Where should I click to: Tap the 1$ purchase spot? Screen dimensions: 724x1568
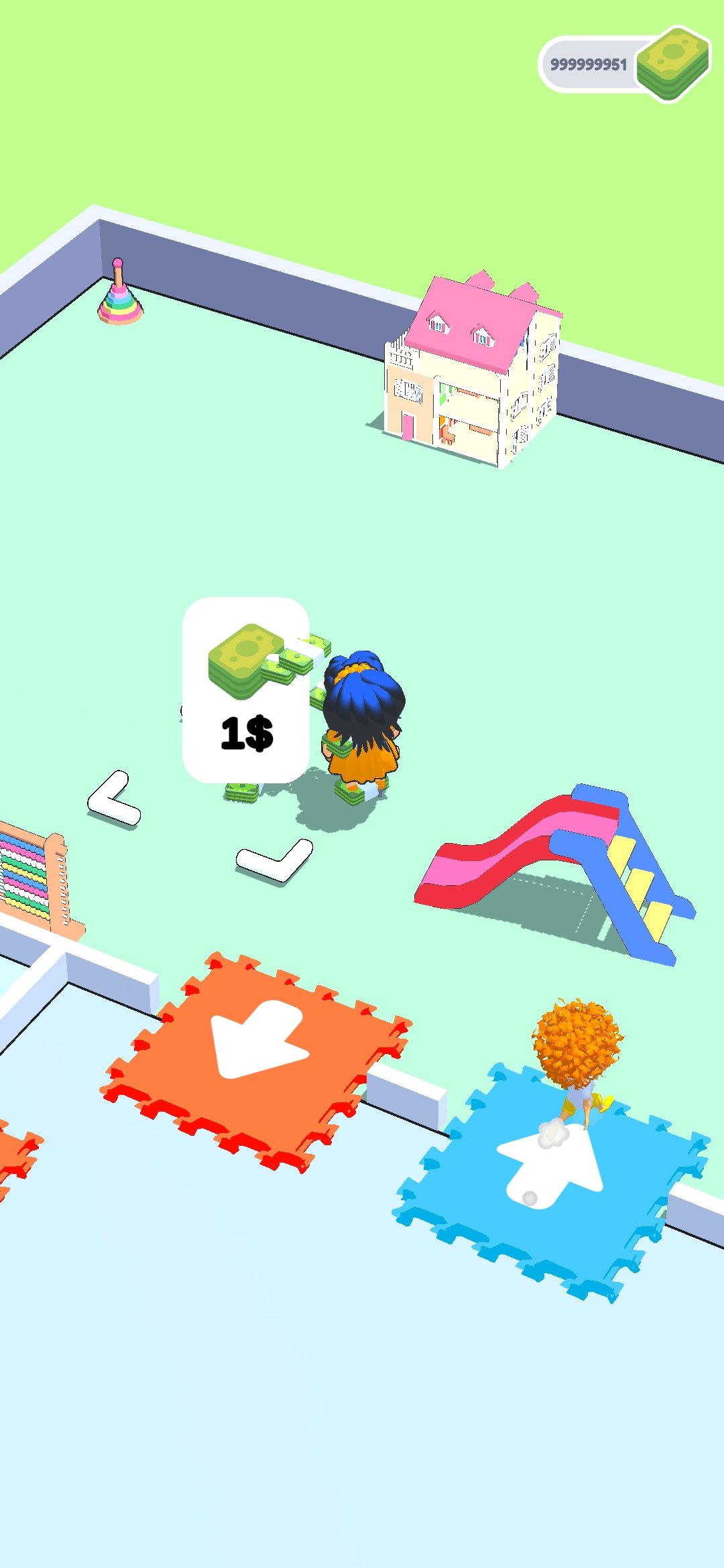click(x=246, y=690)
